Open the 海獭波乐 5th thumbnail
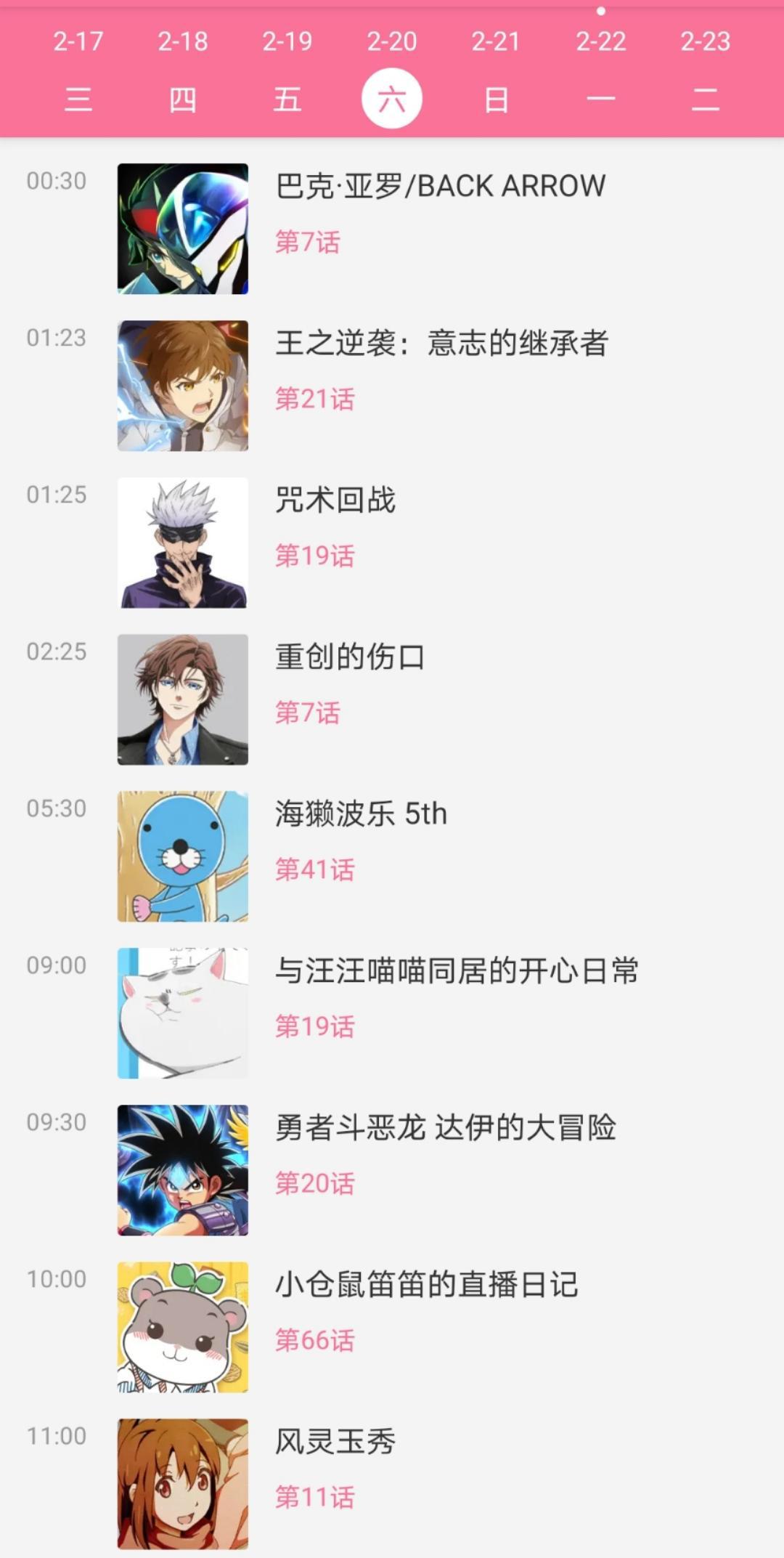Viewport: 784px width, 1558px height. 182,857
